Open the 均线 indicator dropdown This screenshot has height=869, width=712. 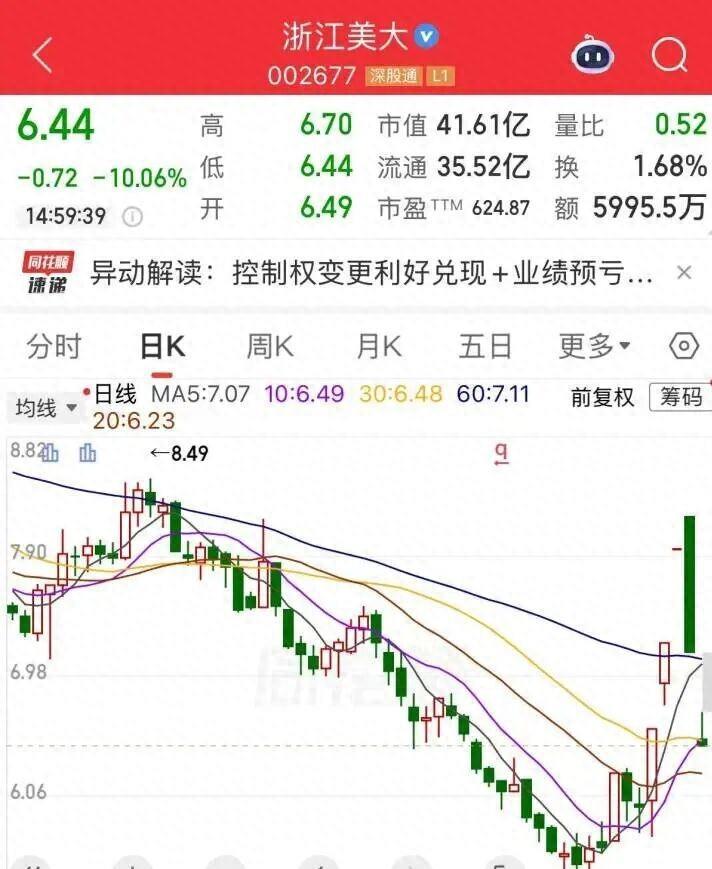(x=45, y=408)
